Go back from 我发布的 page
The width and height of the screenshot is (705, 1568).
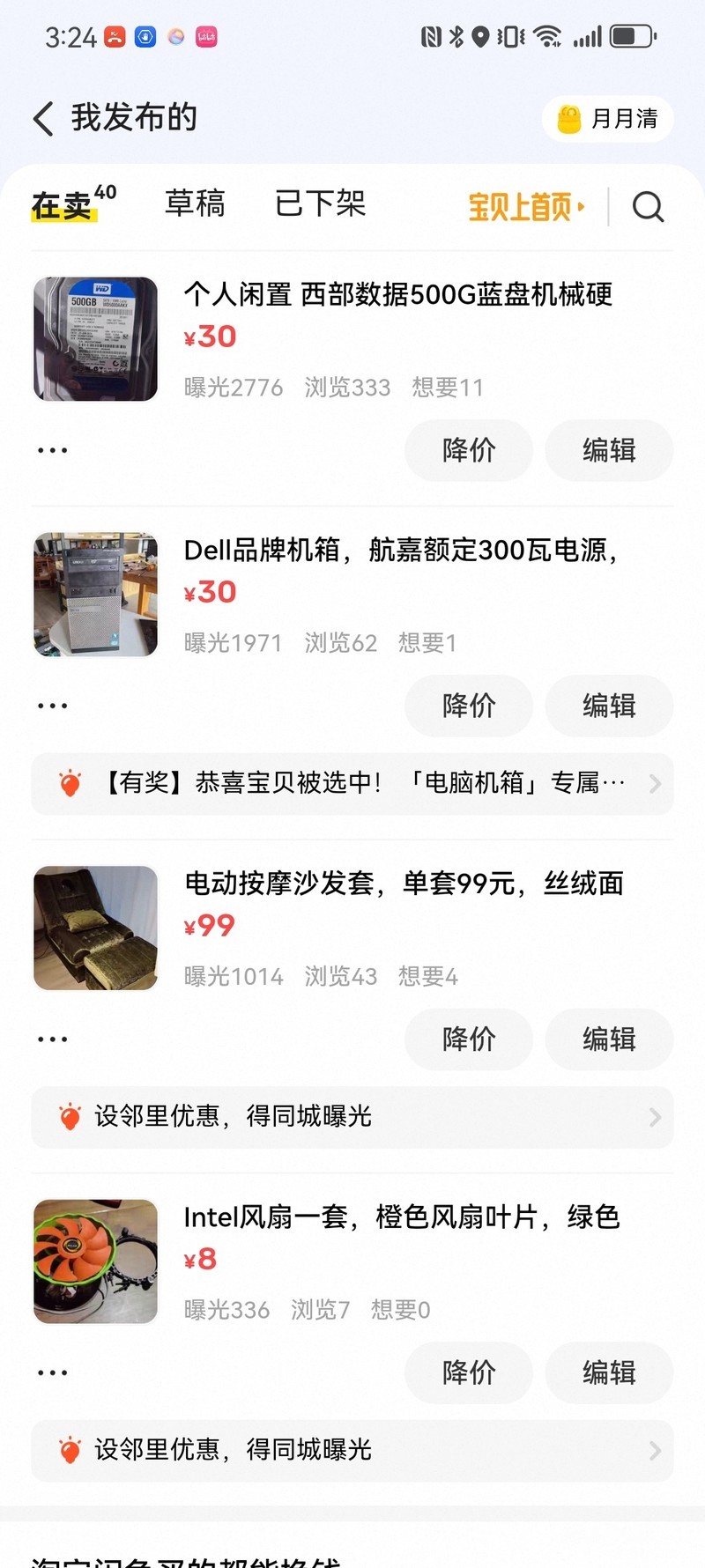(43, 118)
